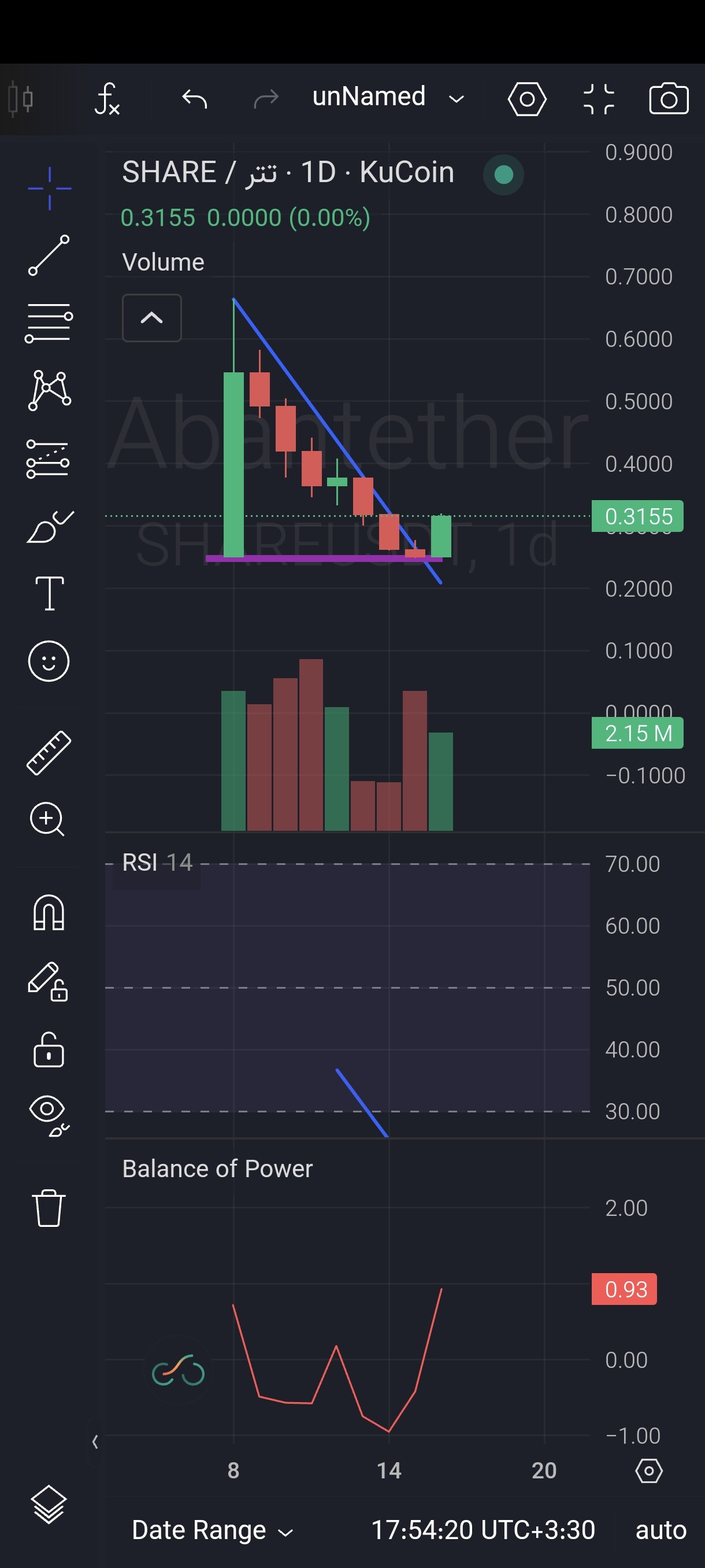The image size is (705, 1568).
Task: Take a chart snapshot with camera
Action: (669, 99)
